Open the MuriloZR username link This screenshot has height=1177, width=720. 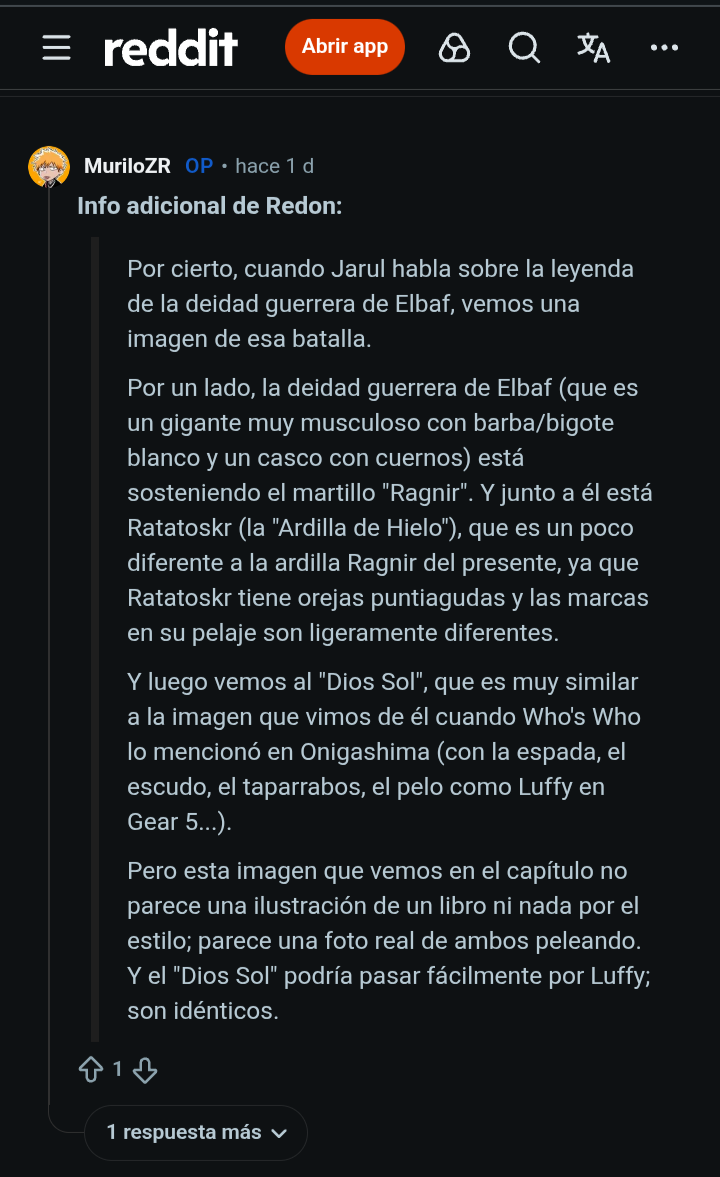[128, 166]
